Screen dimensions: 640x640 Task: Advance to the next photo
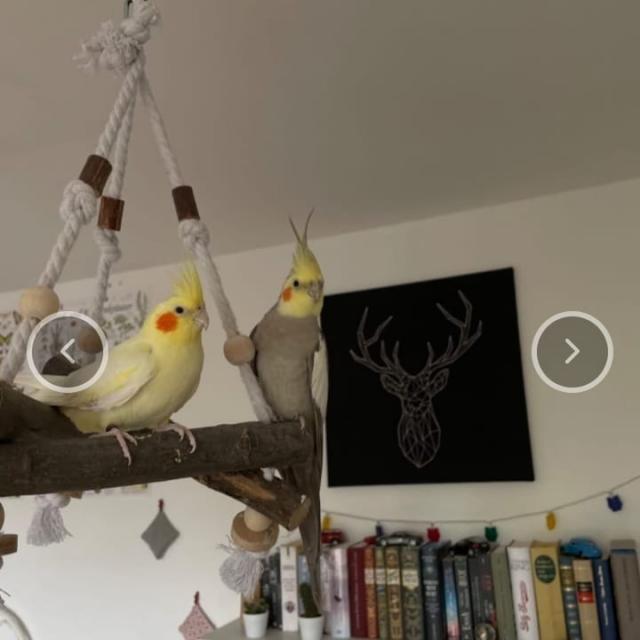(572, 351)
